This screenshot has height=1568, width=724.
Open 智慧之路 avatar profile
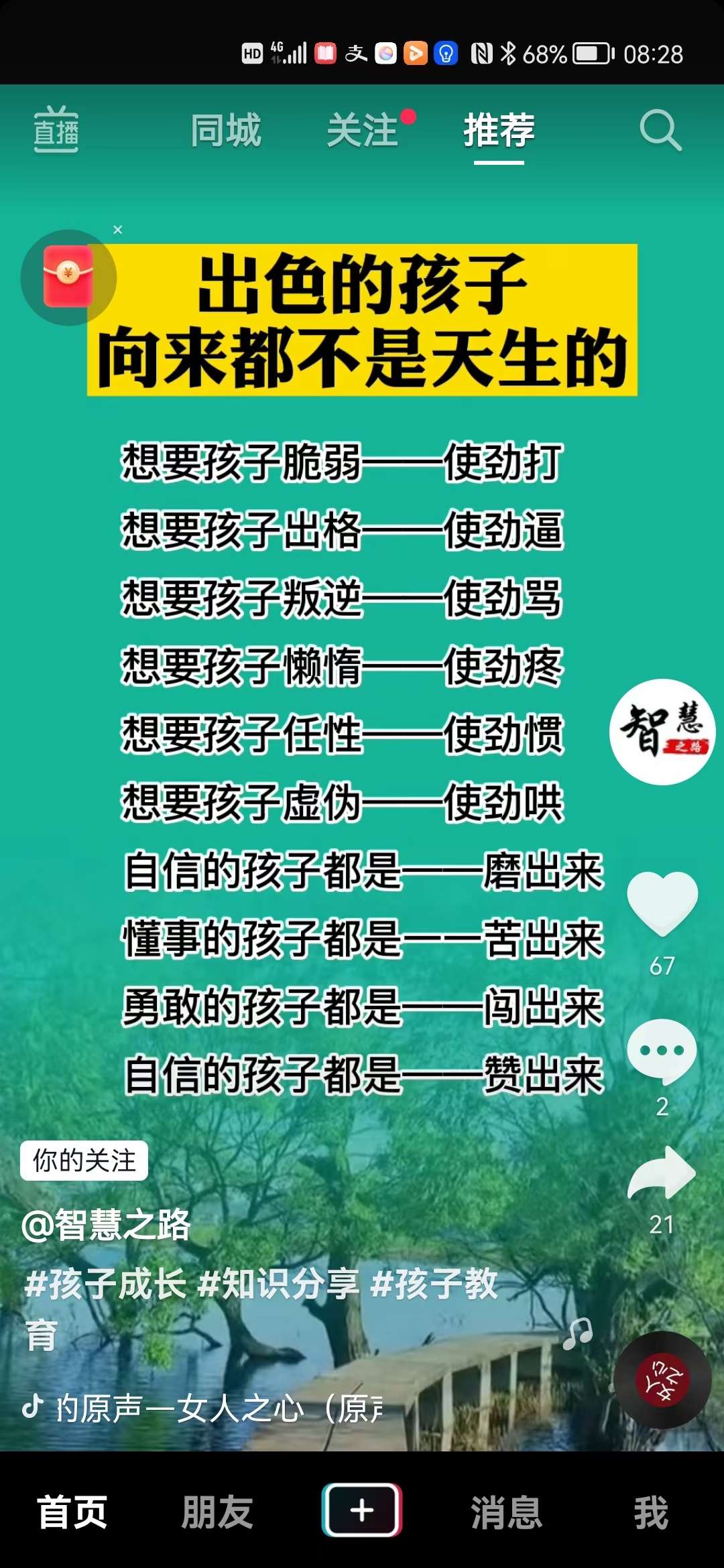coord(662,732)
